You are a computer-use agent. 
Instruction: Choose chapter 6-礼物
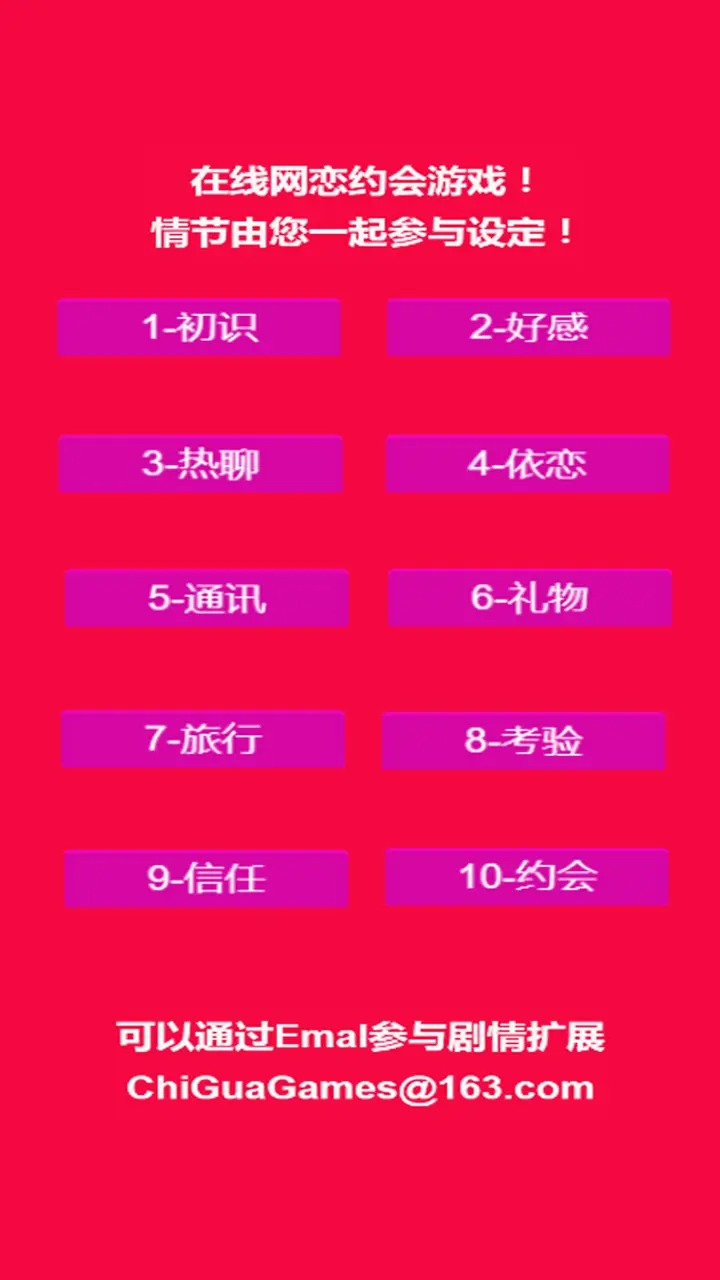529,598
